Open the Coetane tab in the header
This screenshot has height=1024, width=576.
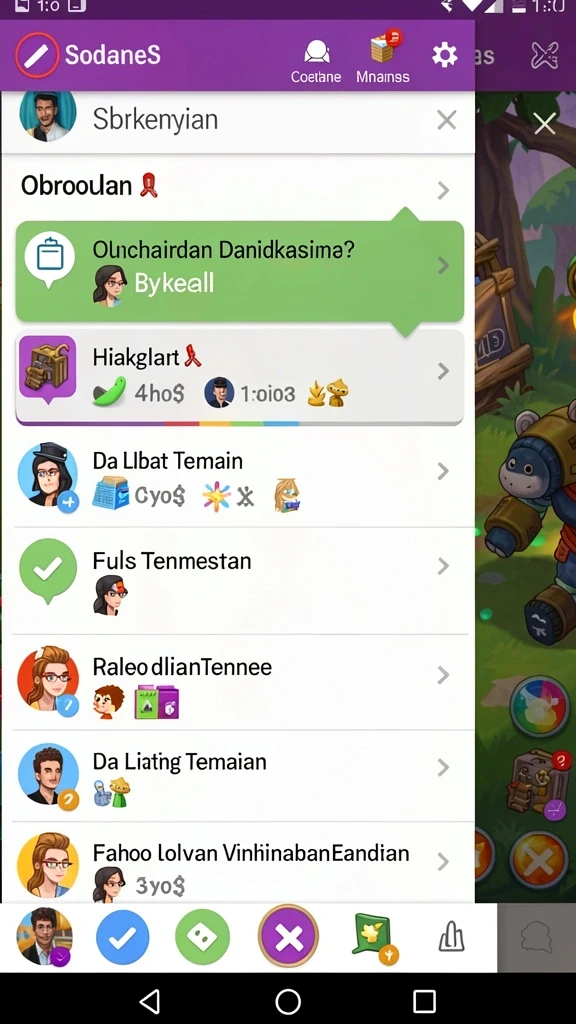point(316,61)
